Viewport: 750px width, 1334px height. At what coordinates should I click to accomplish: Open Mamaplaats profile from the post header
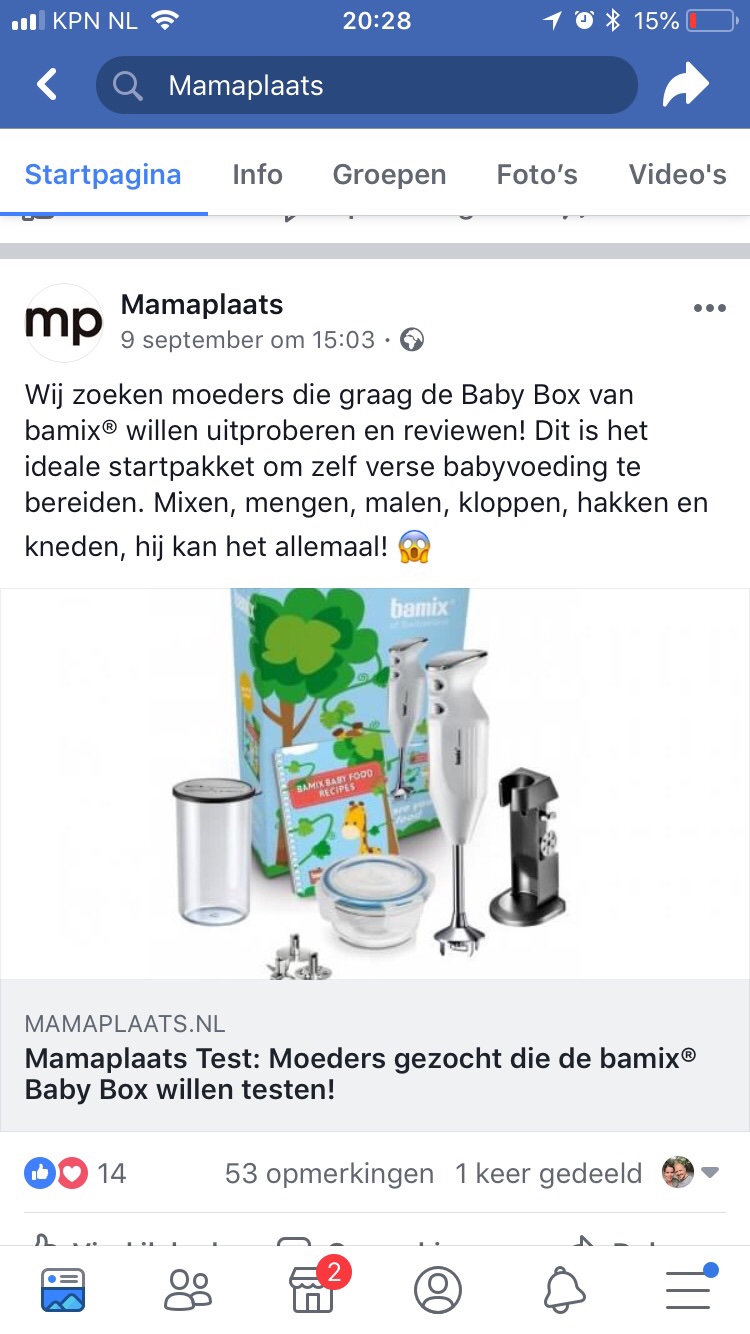click(201, 304)
